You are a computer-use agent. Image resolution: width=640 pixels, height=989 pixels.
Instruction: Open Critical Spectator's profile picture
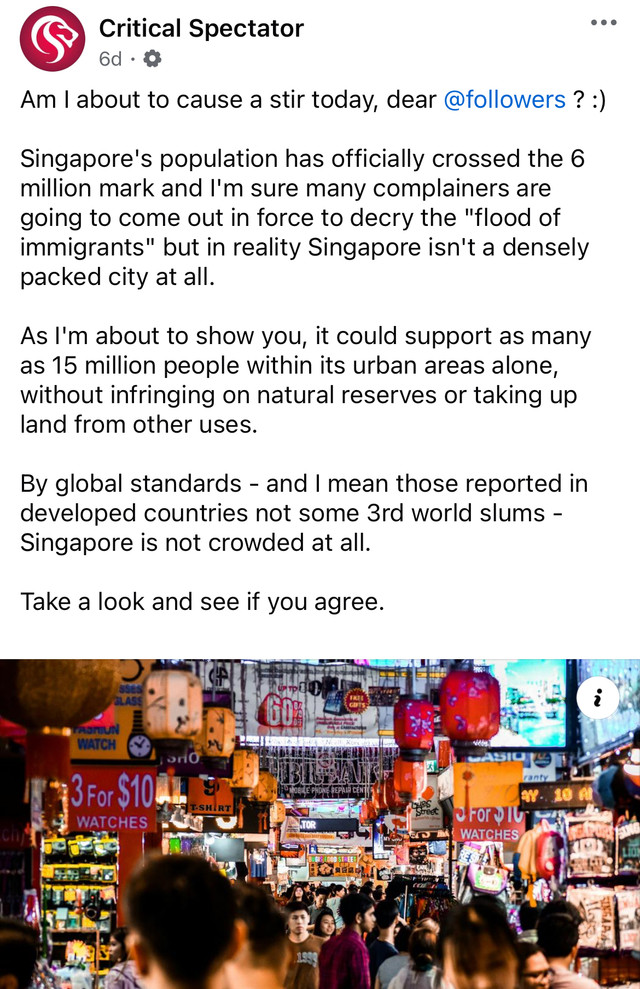52,39
